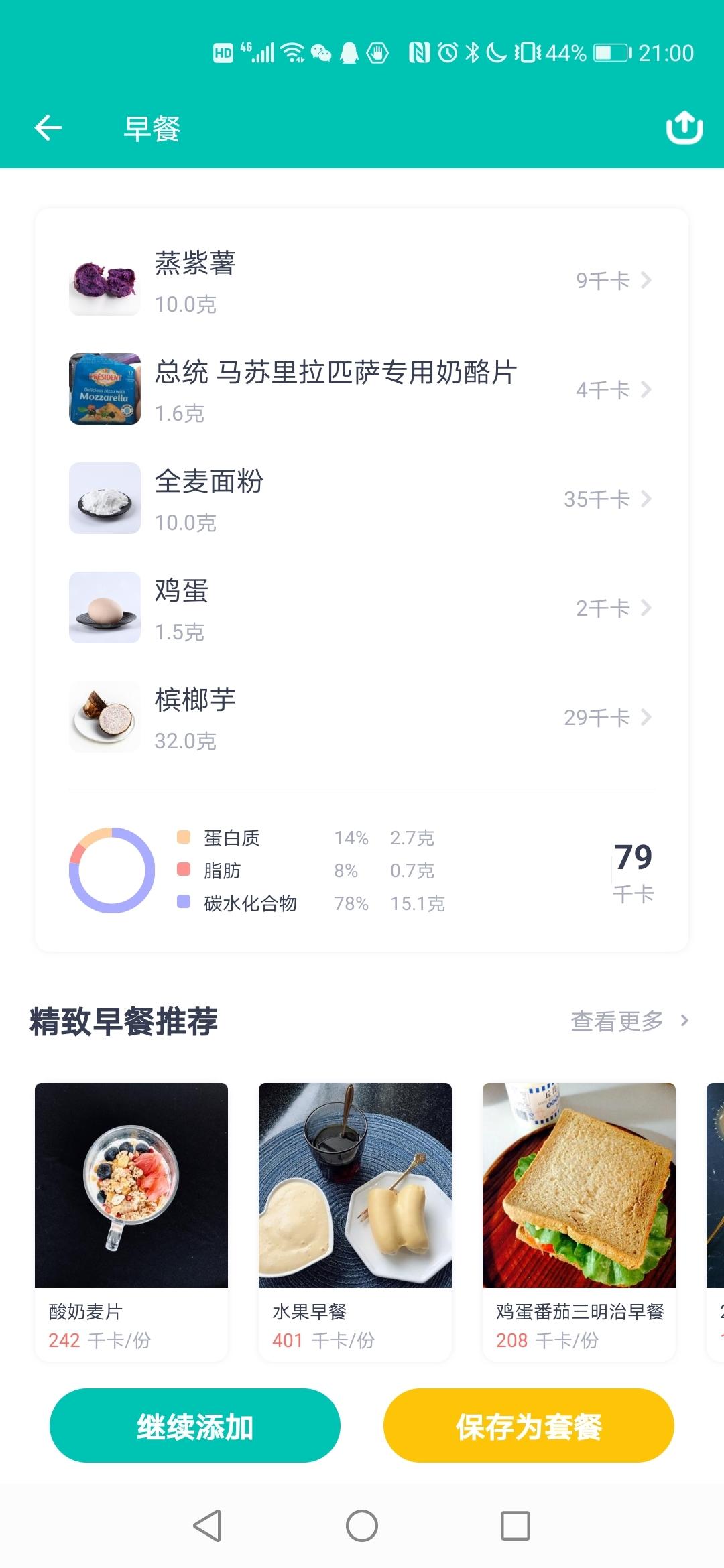The image size is (724, 1568).
Task: Tap the nutrition donut chart
Action: (113, 869)
